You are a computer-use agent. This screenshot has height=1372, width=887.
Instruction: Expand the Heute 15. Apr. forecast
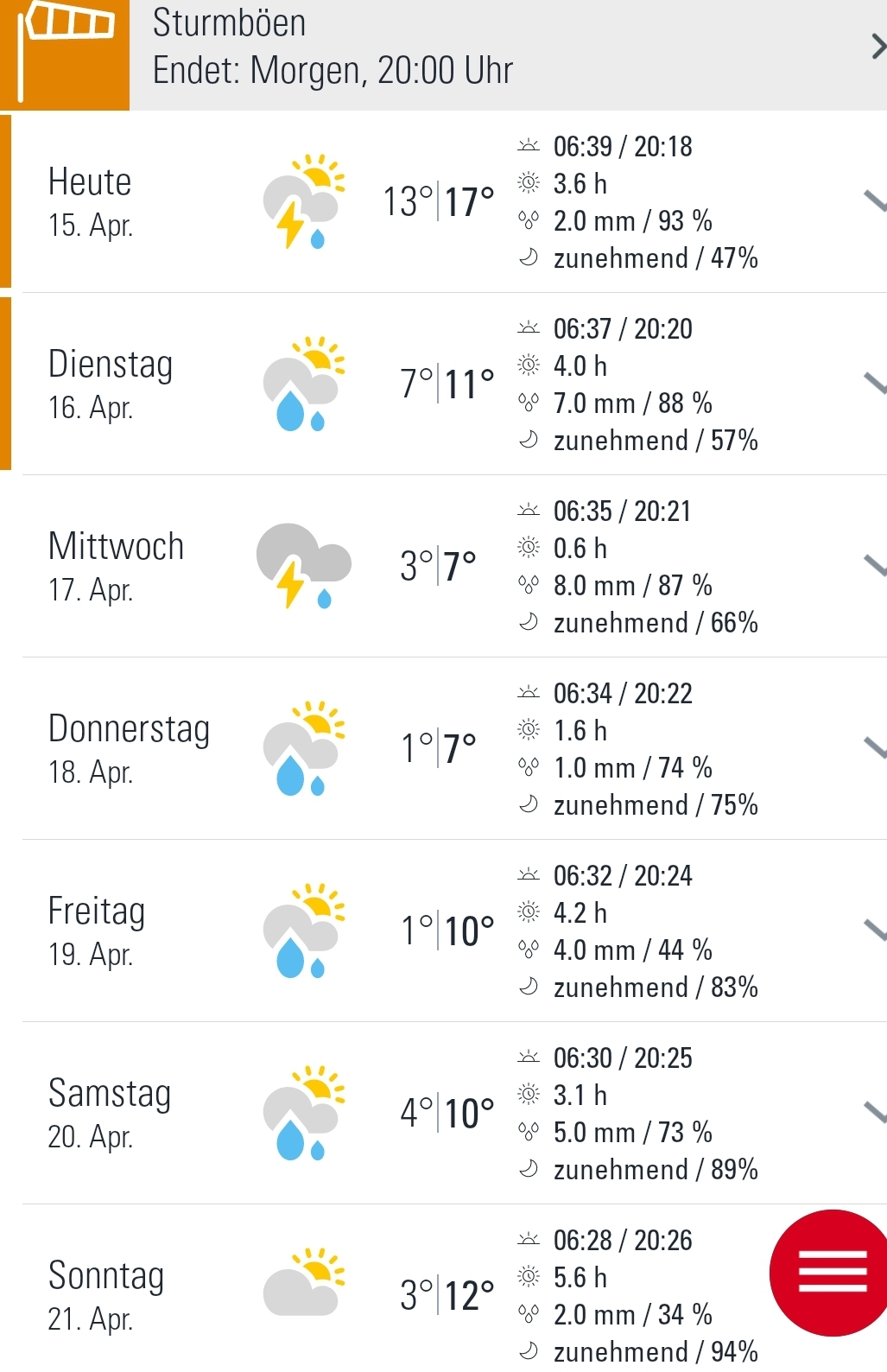pos(874,201)
